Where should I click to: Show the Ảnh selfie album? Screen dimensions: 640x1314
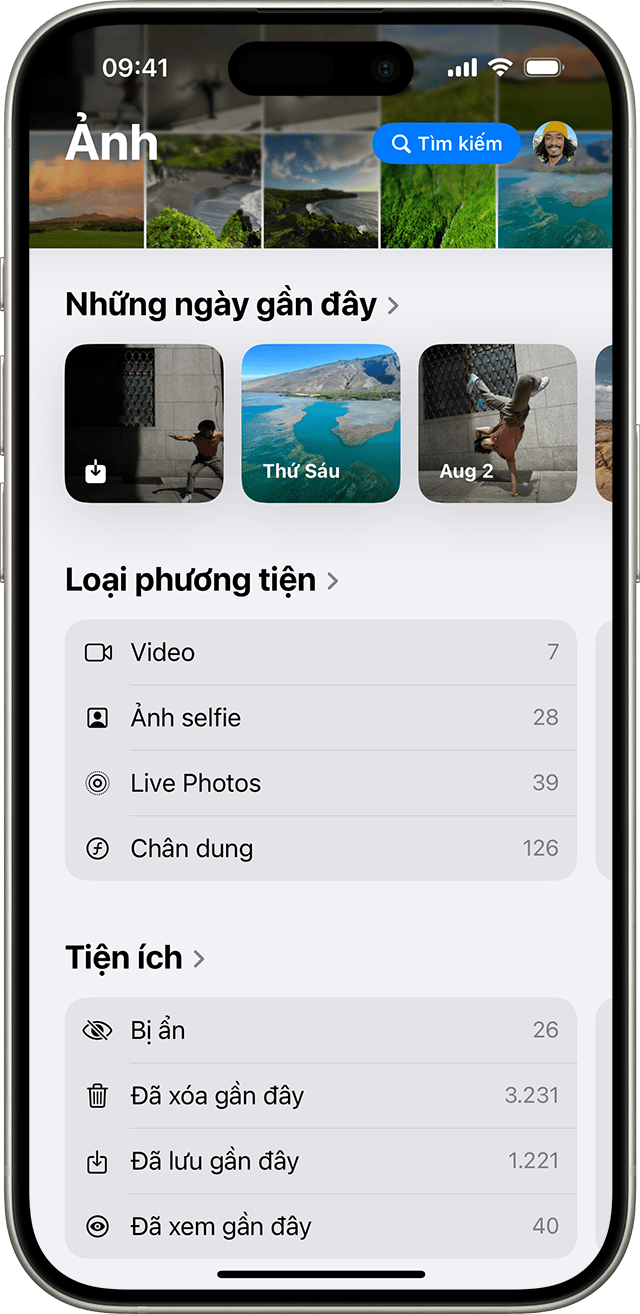coord(320,718)
